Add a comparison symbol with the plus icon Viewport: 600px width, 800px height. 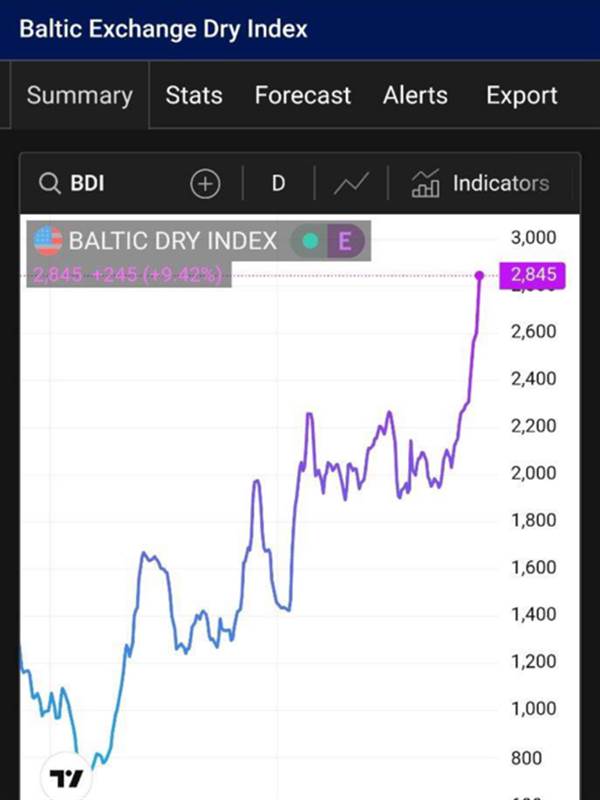click(x=204, y=184)
